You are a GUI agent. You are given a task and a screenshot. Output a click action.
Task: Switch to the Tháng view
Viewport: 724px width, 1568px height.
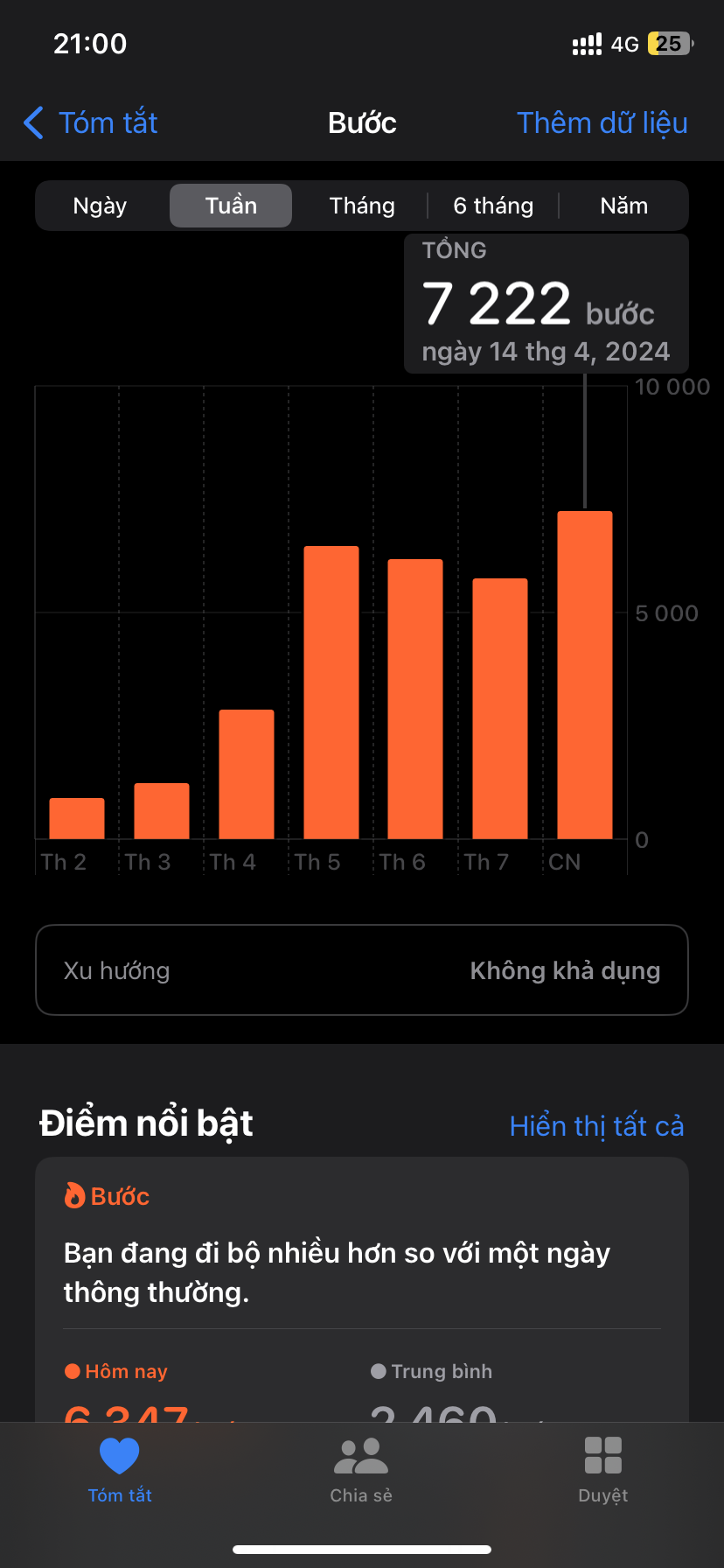[362, 206]
